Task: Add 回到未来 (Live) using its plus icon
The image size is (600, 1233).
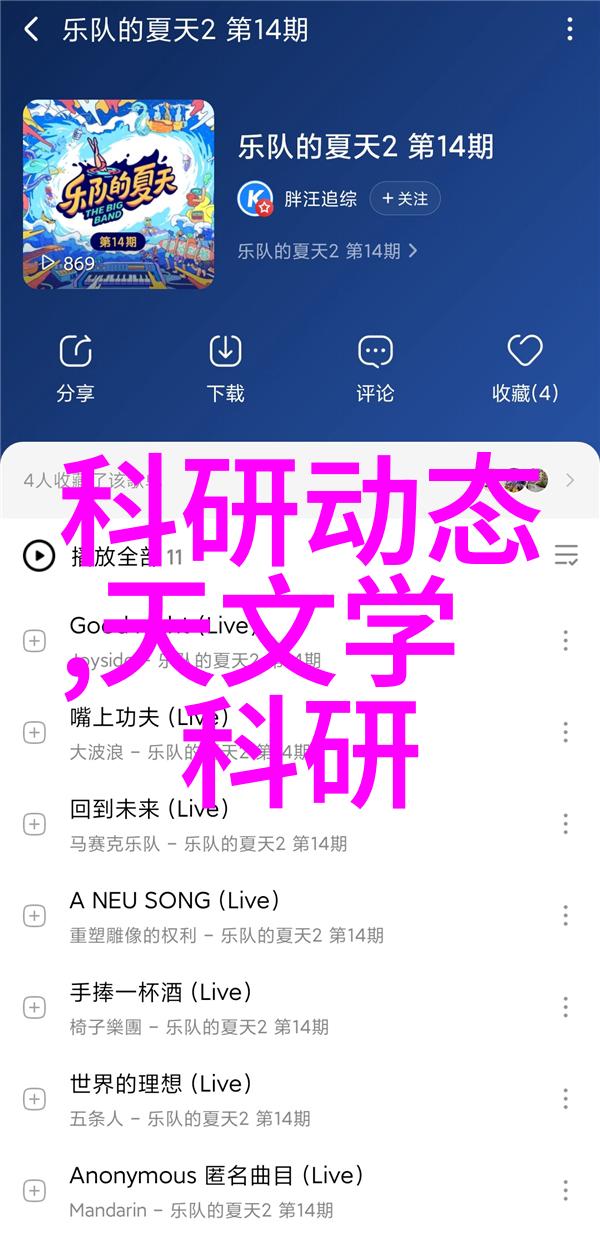Action: (x=35, y=824)
